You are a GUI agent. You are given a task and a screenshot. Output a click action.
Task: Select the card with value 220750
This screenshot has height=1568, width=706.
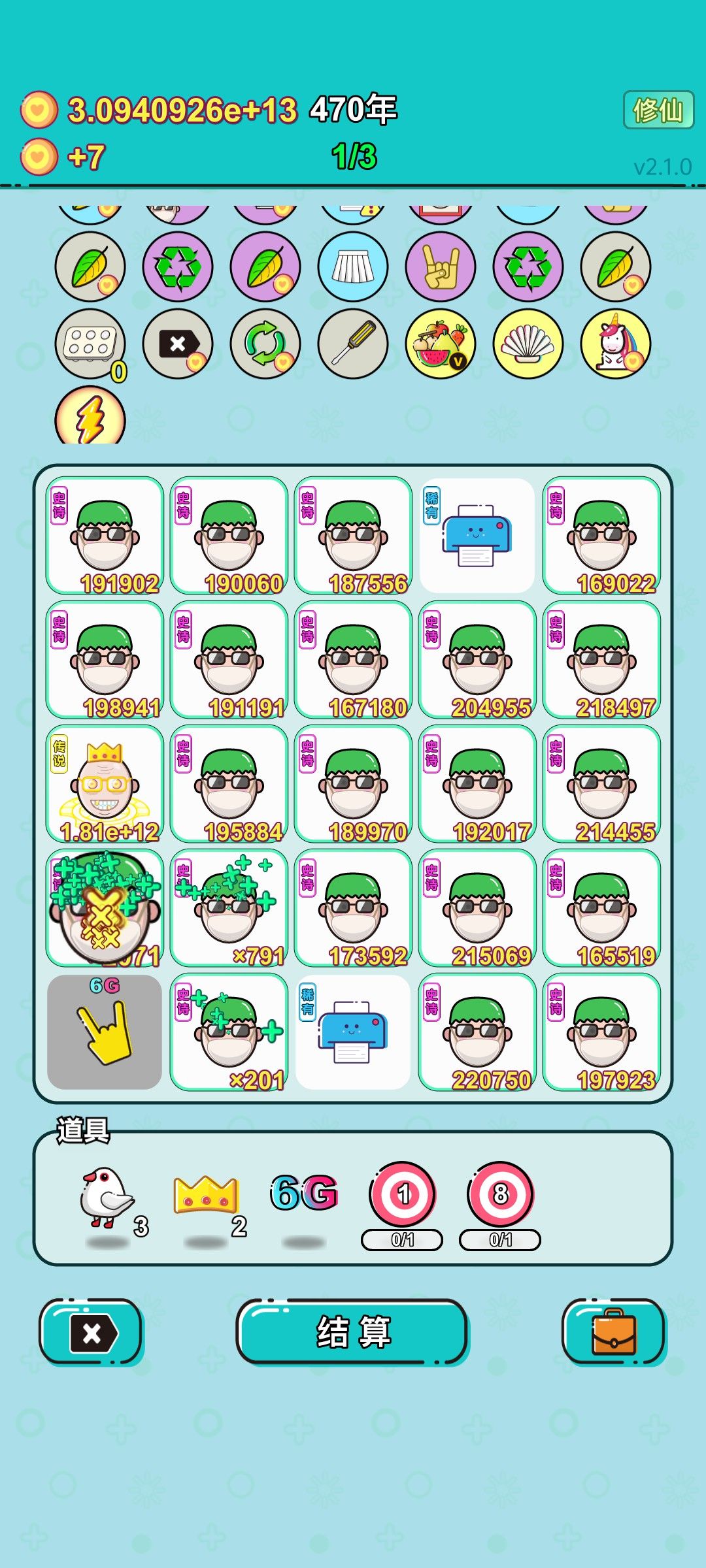pos(477,1032)
